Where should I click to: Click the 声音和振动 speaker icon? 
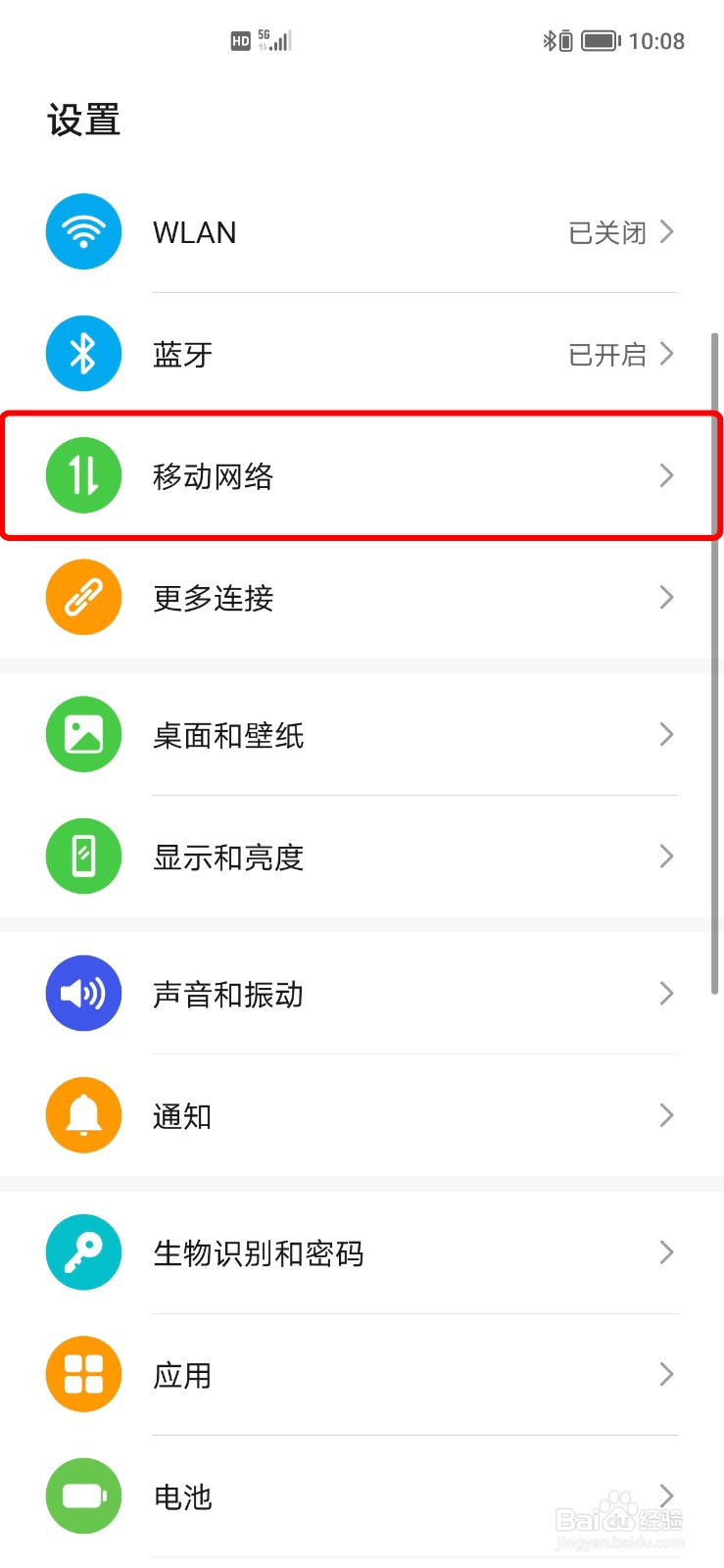[x=83, y=993]
